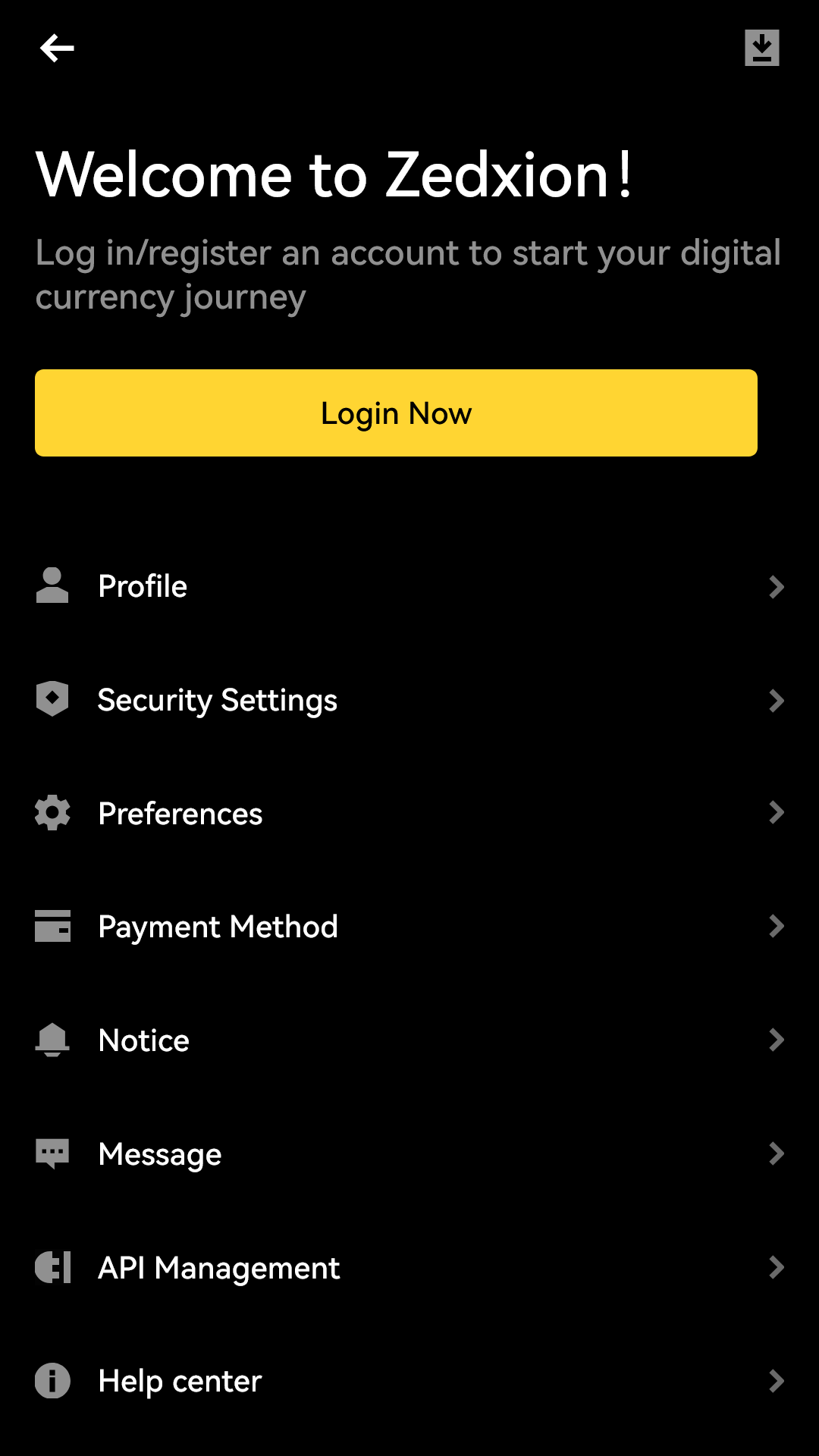Click the Help center info icon
819x1456 pixels.
click(52, 1381)
